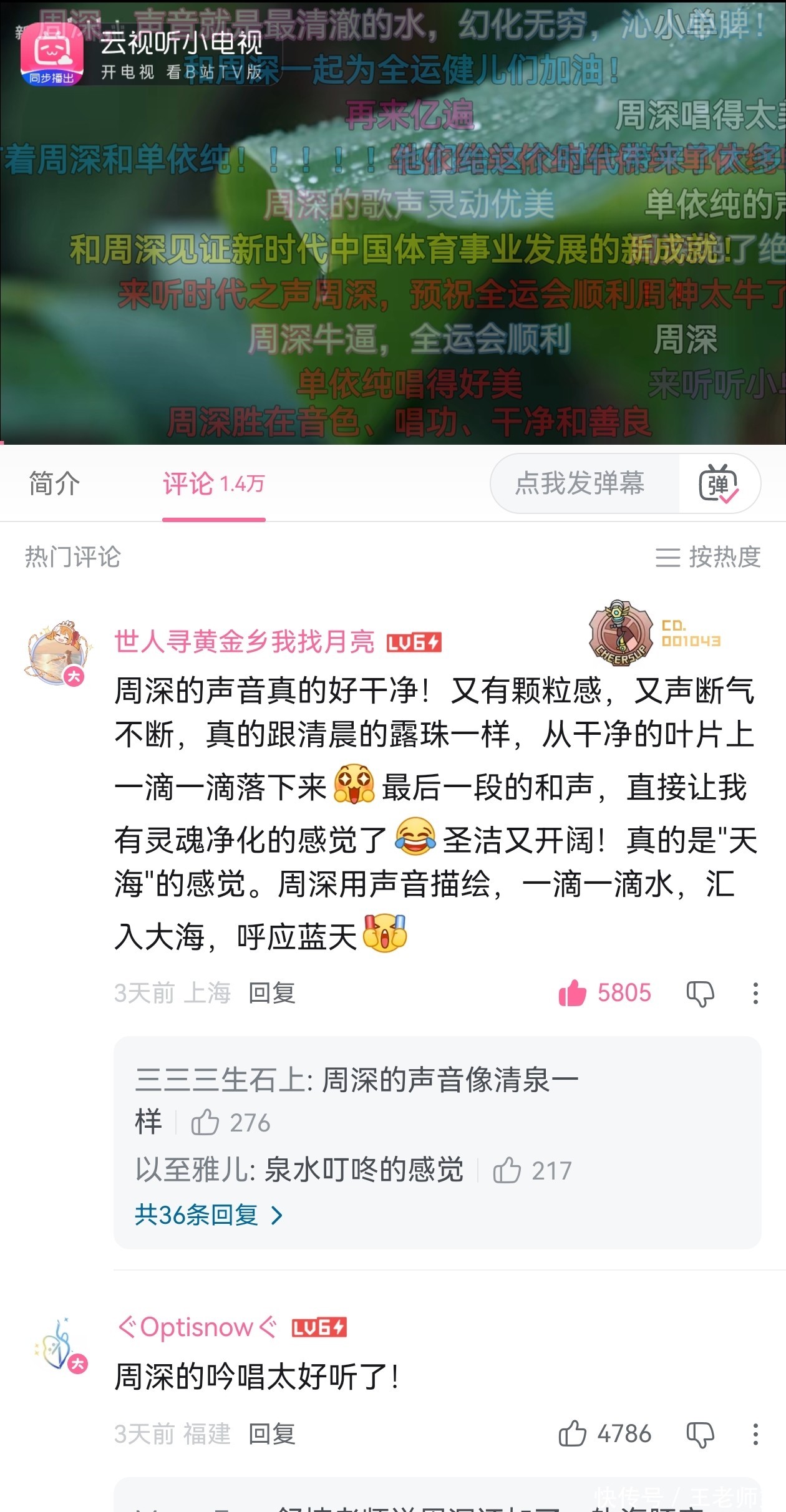
Task: Open overflow menu on Optisnow's comment
Action: [x=755, y=1434]
